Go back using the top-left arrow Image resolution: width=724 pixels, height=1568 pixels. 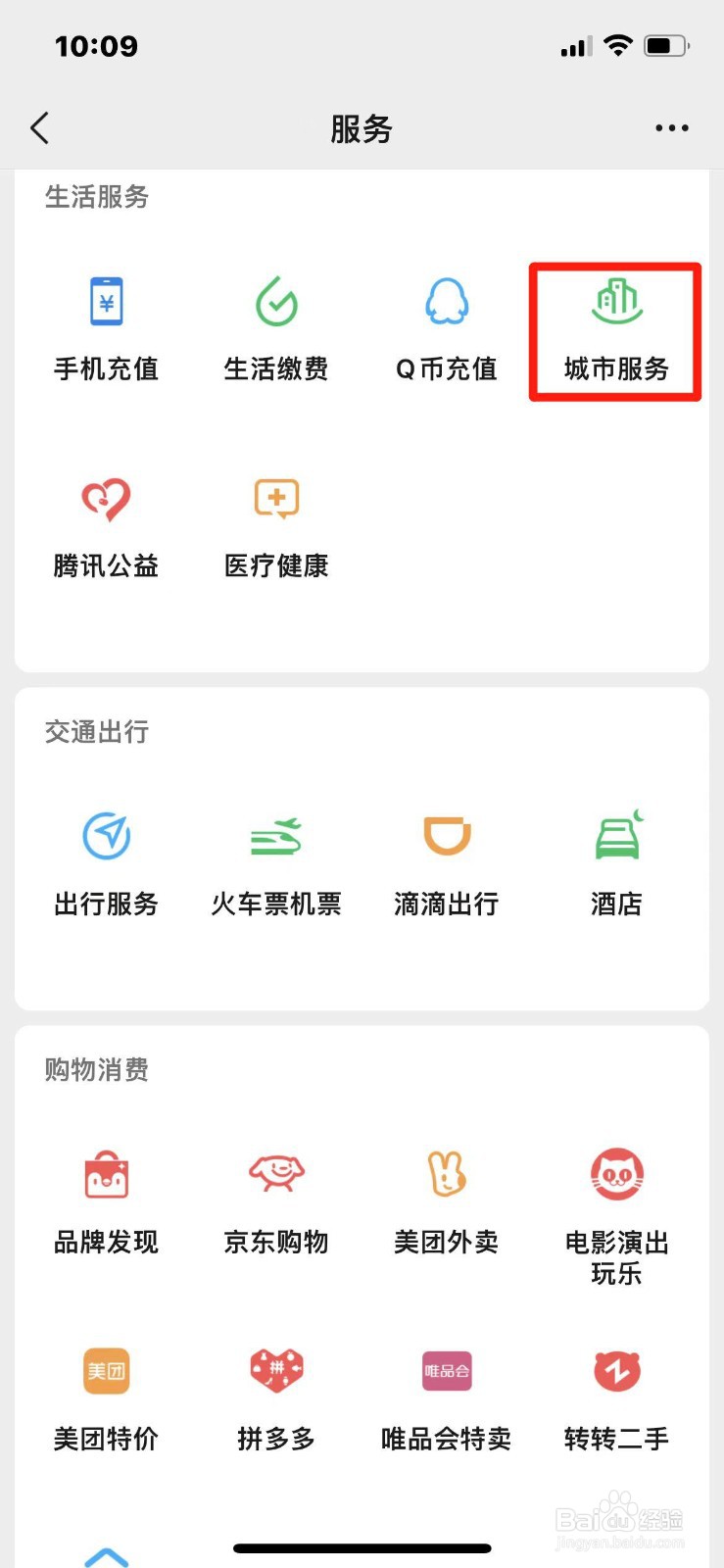[x=39, y=128]
